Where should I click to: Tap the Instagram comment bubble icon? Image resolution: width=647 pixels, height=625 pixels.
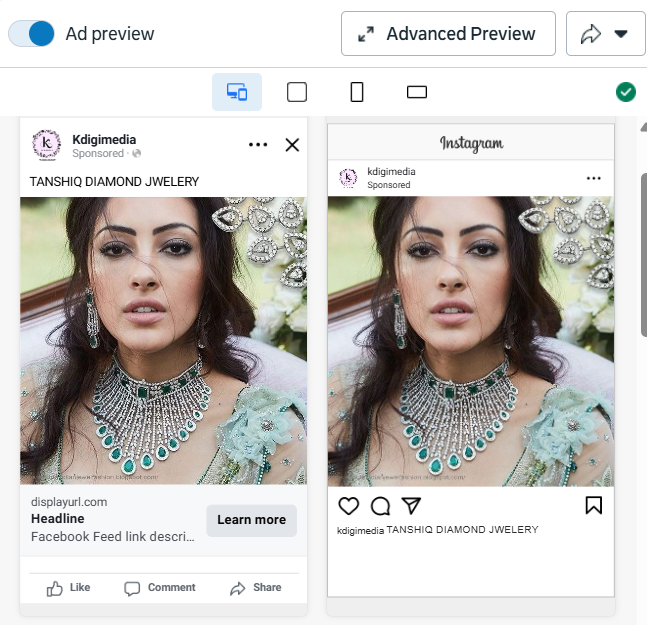(x=380, y=505)
